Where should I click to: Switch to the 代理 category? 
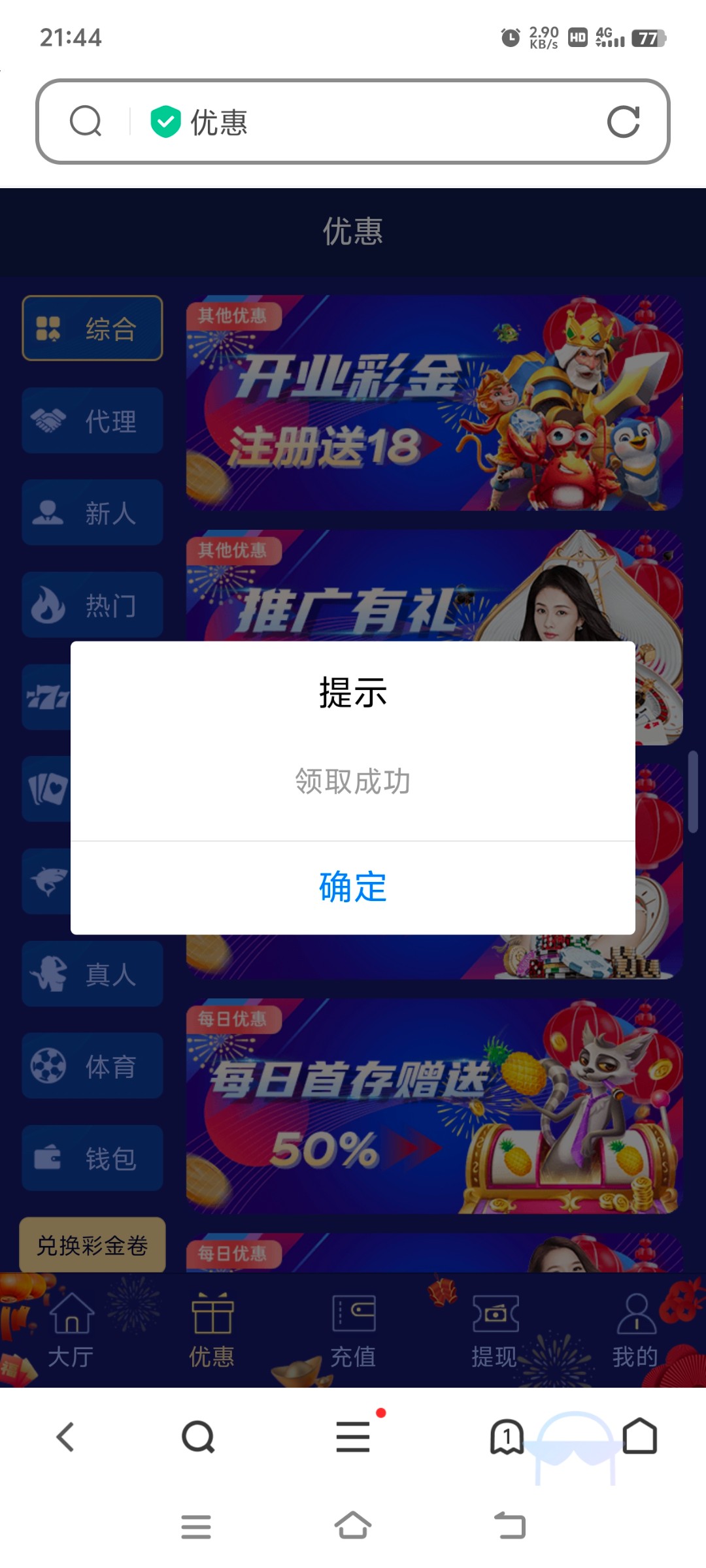92,420
